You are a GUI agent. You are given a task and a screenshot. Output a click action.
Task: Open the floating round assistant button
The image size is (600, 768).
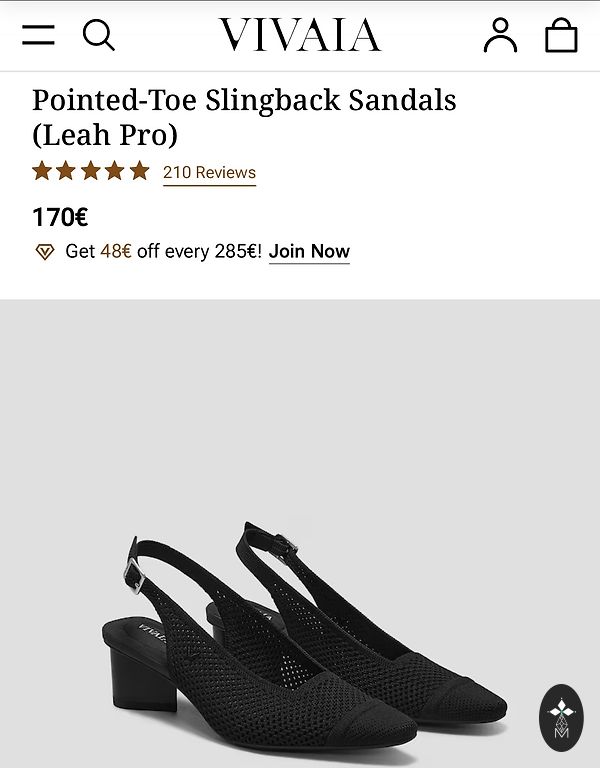pos(561,715)
